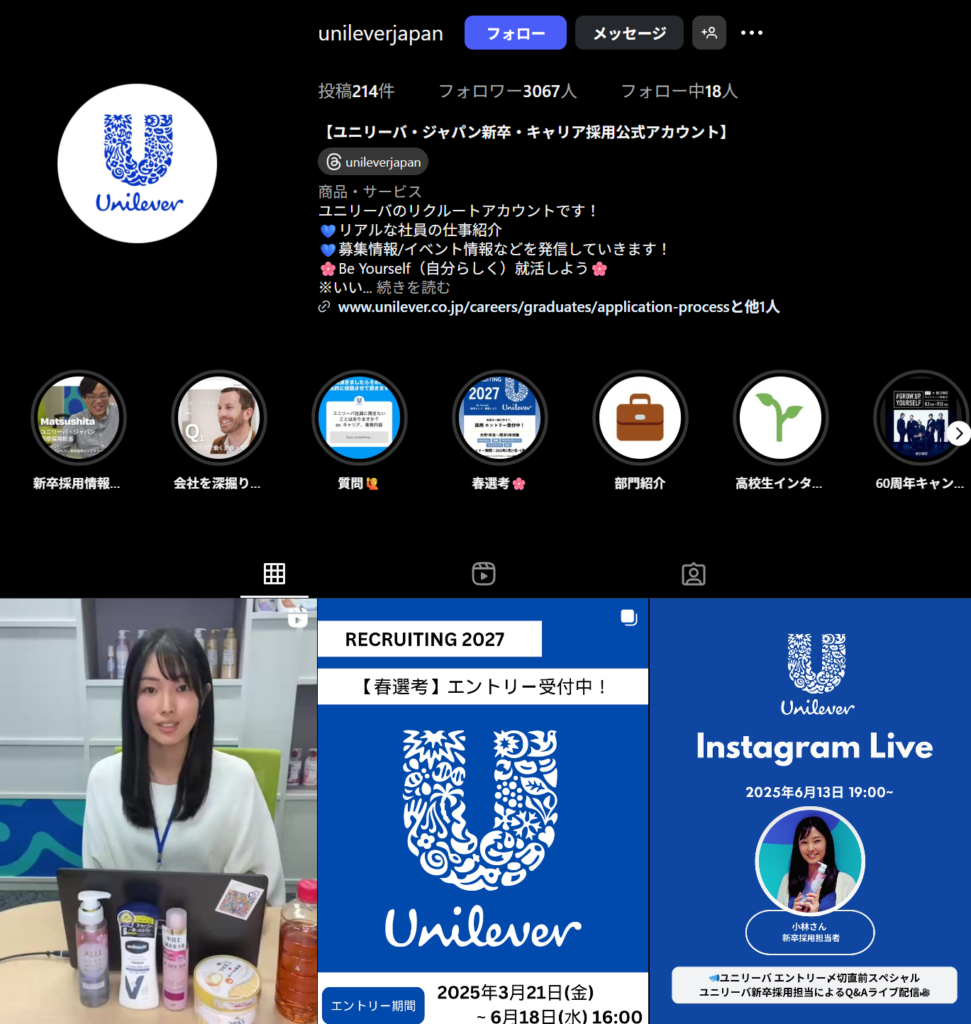Viewport: 971px width, 1024px height.
Task: Expand bio with 続きを読む
Action: tap(413, 287)
